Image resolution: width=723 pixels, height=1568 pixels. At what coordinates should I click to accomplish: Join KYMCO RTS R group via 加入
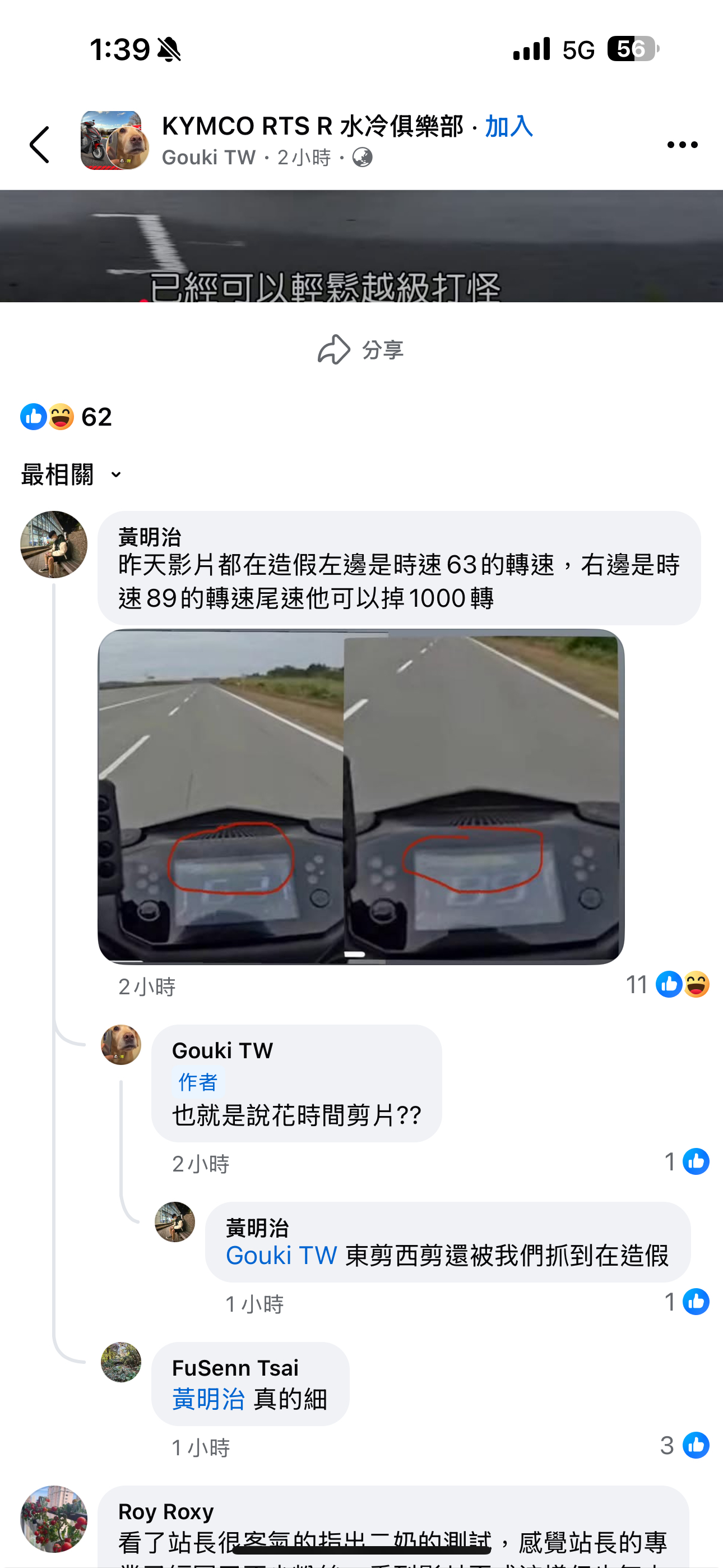coord(509,127)
